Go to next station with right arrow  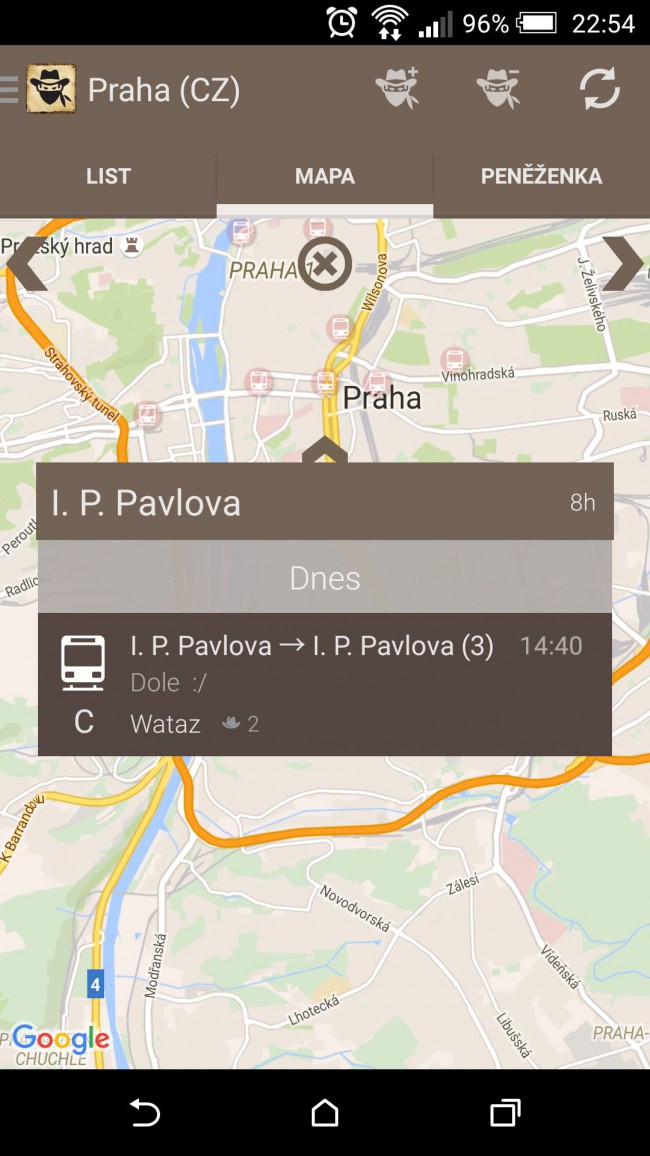pos(622,263)
